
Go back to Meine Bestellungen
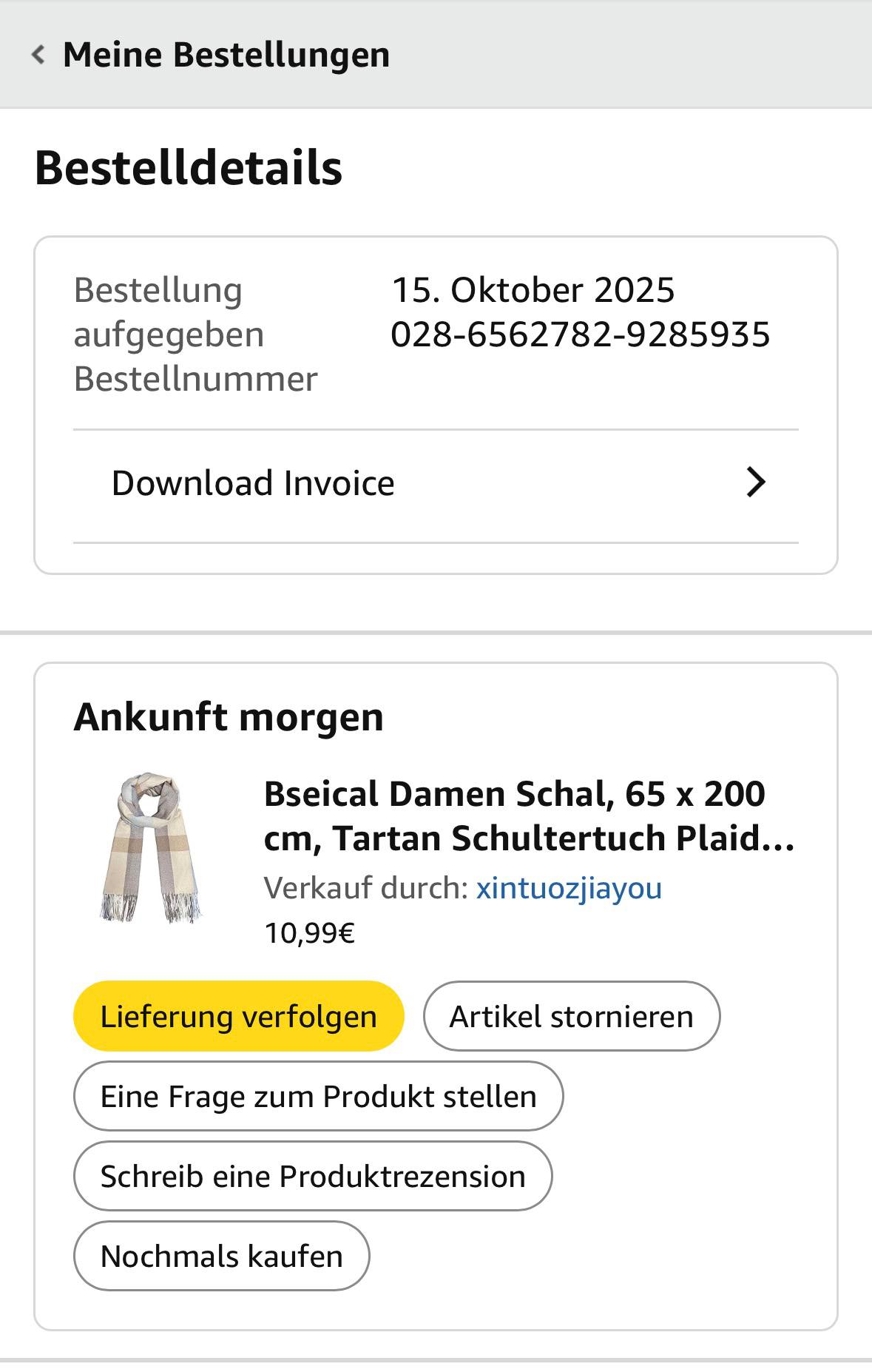point(38,55)
